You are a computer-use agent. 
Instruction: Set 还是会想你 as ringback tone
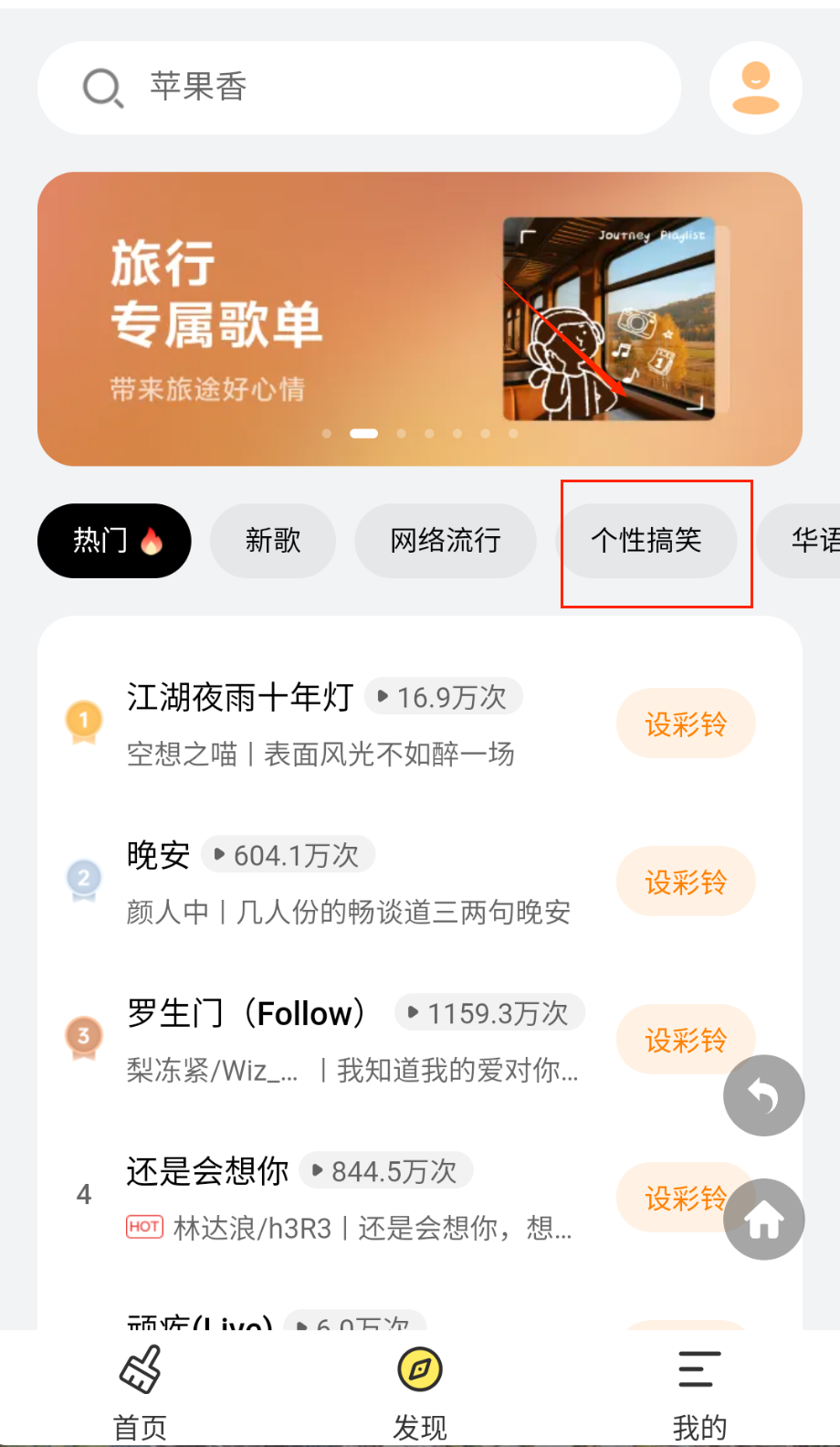tap(671, 1197)
